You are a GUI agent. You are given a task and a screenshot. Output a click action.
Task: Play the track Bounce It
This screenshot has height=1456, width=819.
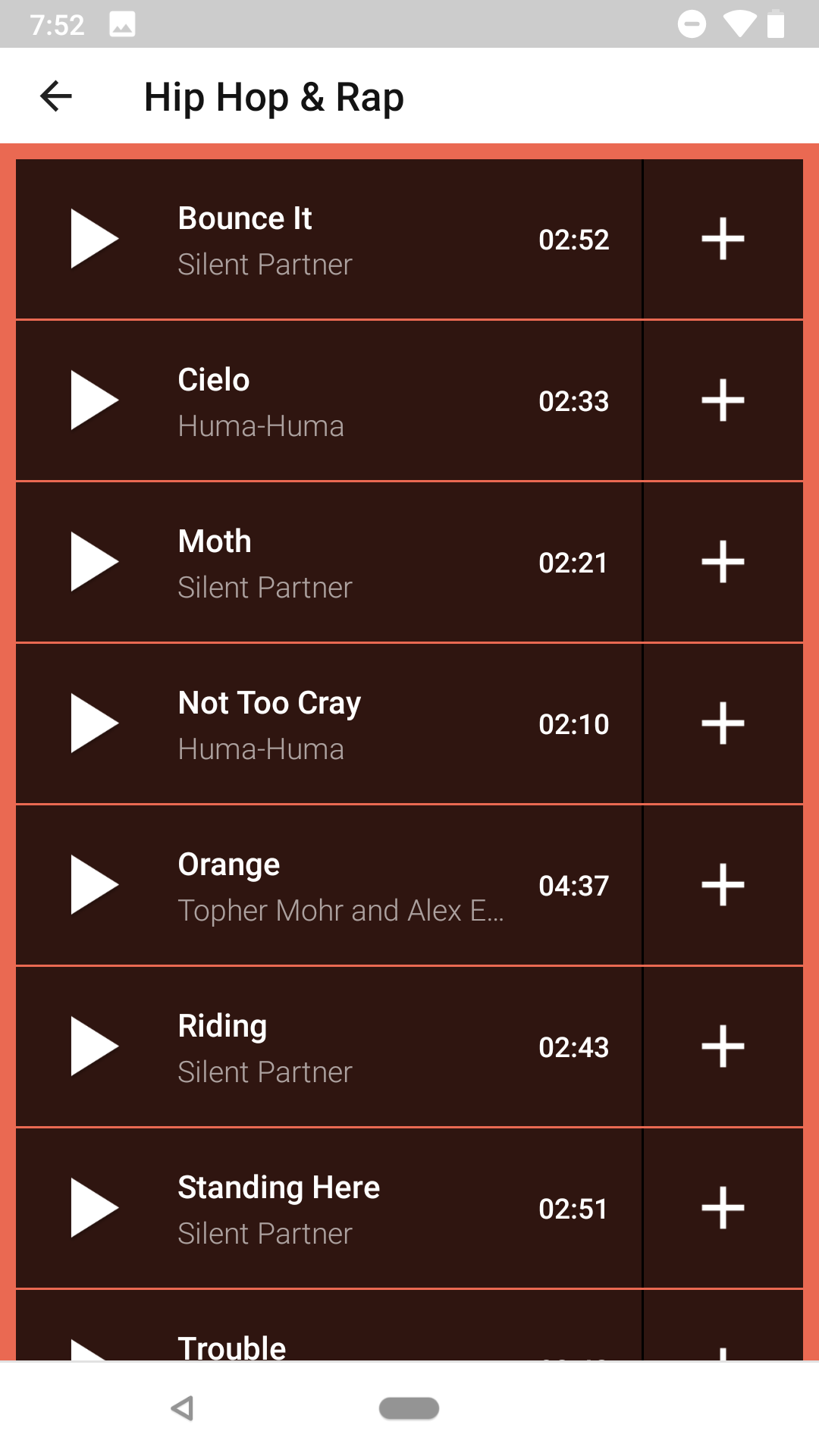94,239
